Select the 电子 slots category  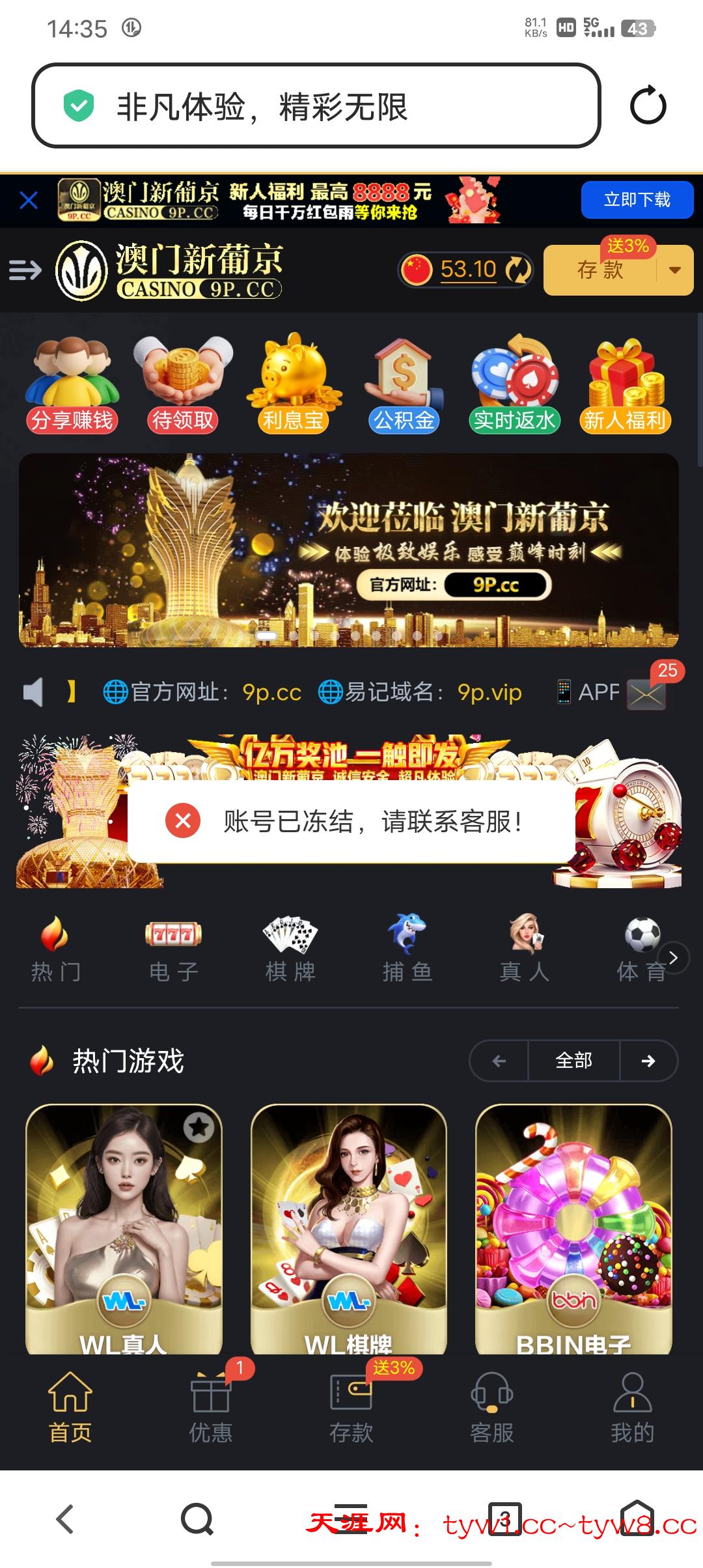[173, 951]
